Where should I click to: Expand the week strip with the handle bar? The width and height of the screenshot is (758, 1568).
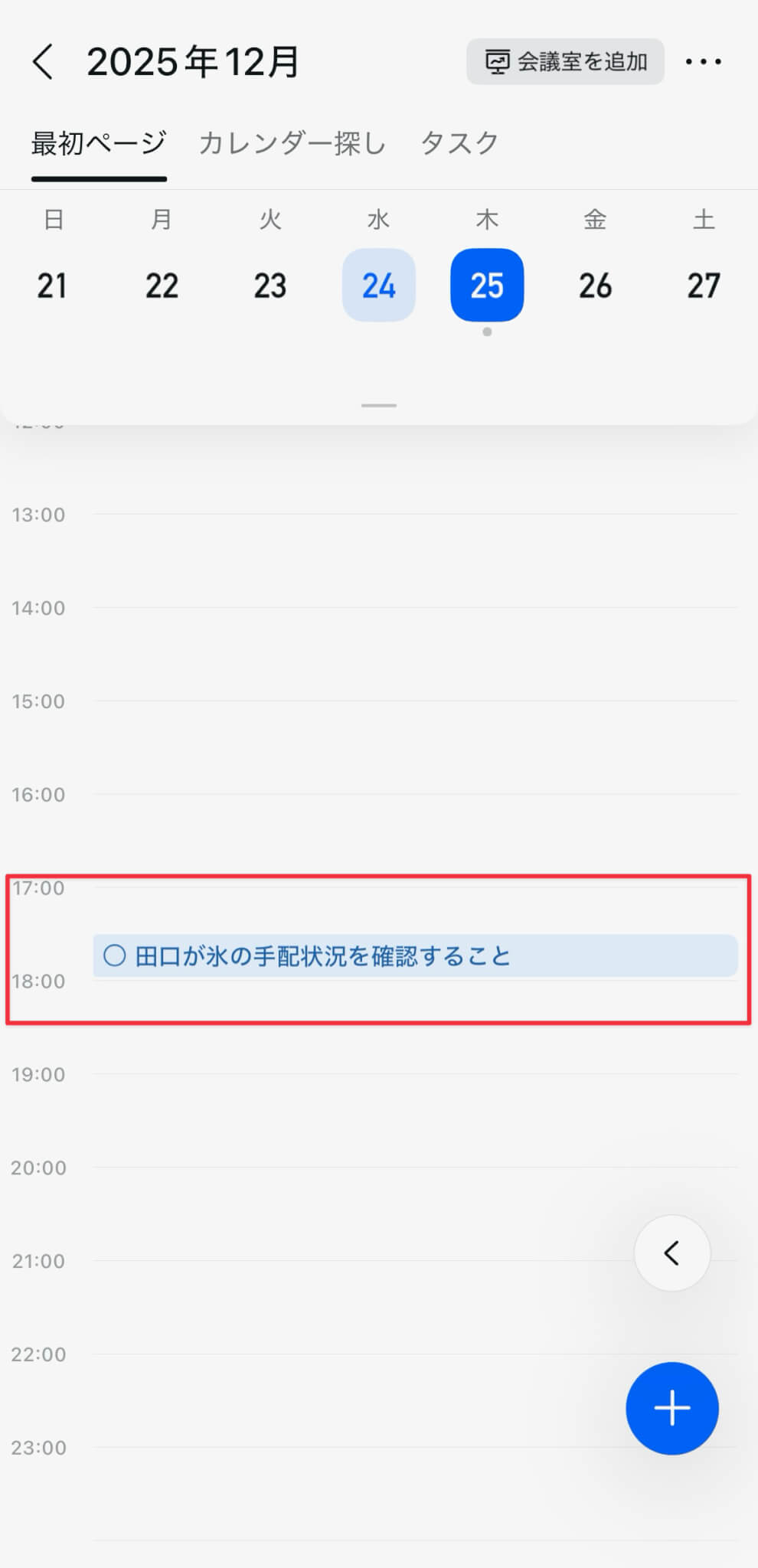[378, 405]
